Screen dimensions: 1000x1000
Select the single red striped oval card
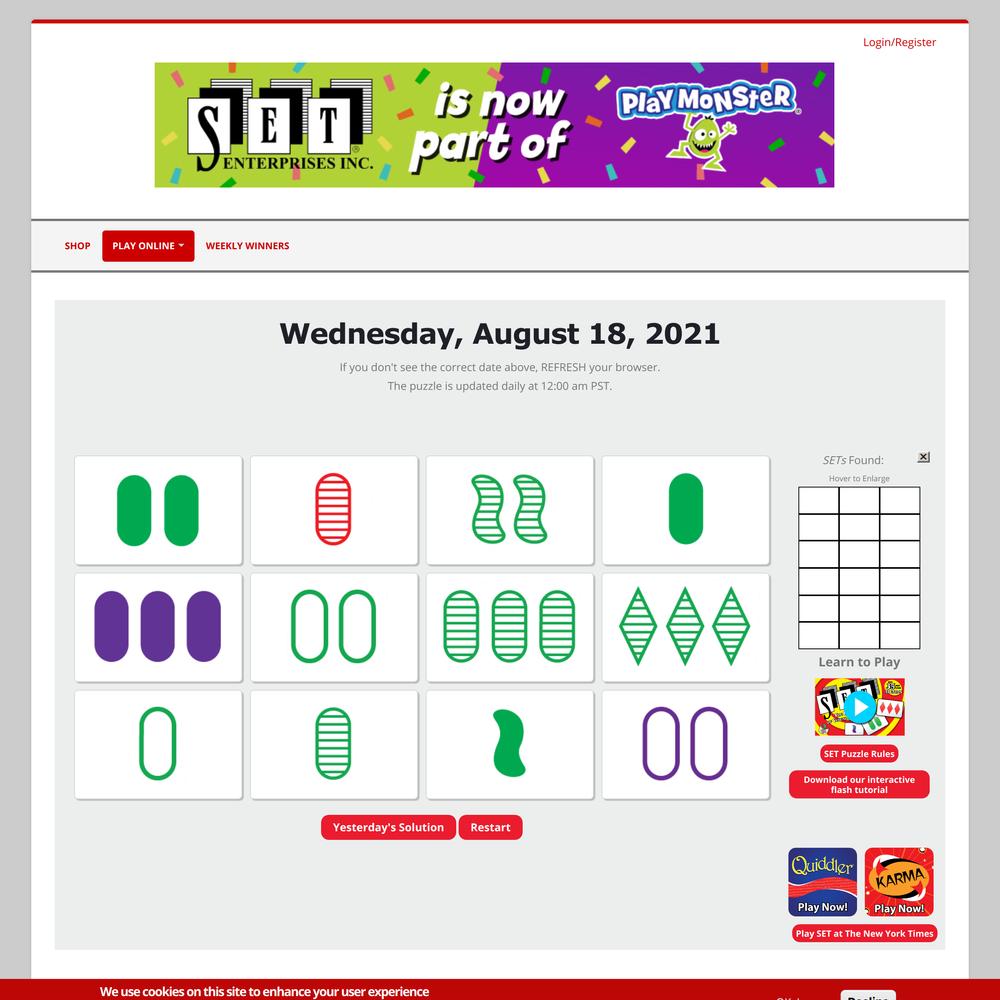(x=334, y=511)
